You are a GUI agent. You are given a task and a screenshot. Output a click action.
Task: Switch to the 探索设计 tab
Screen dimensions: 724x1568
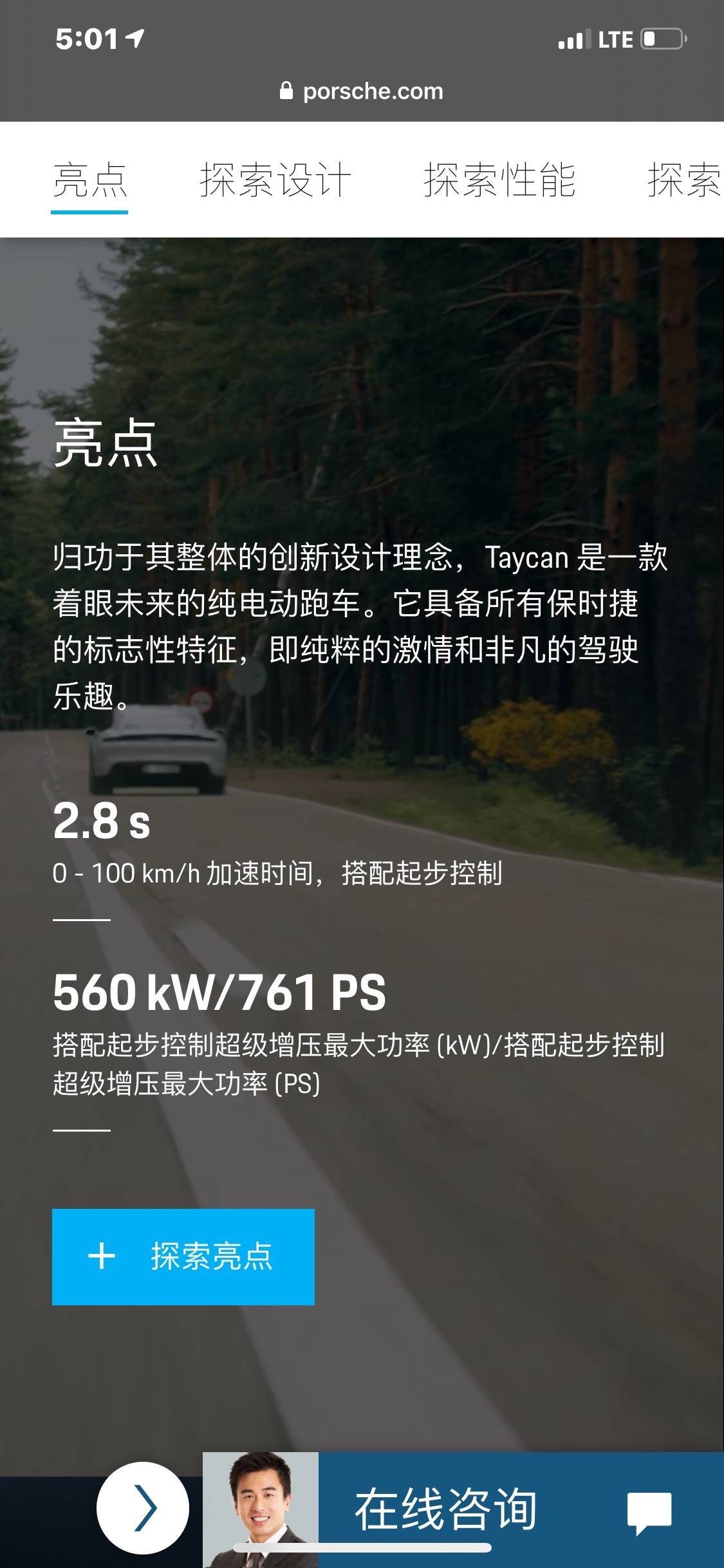click(275, 180)
